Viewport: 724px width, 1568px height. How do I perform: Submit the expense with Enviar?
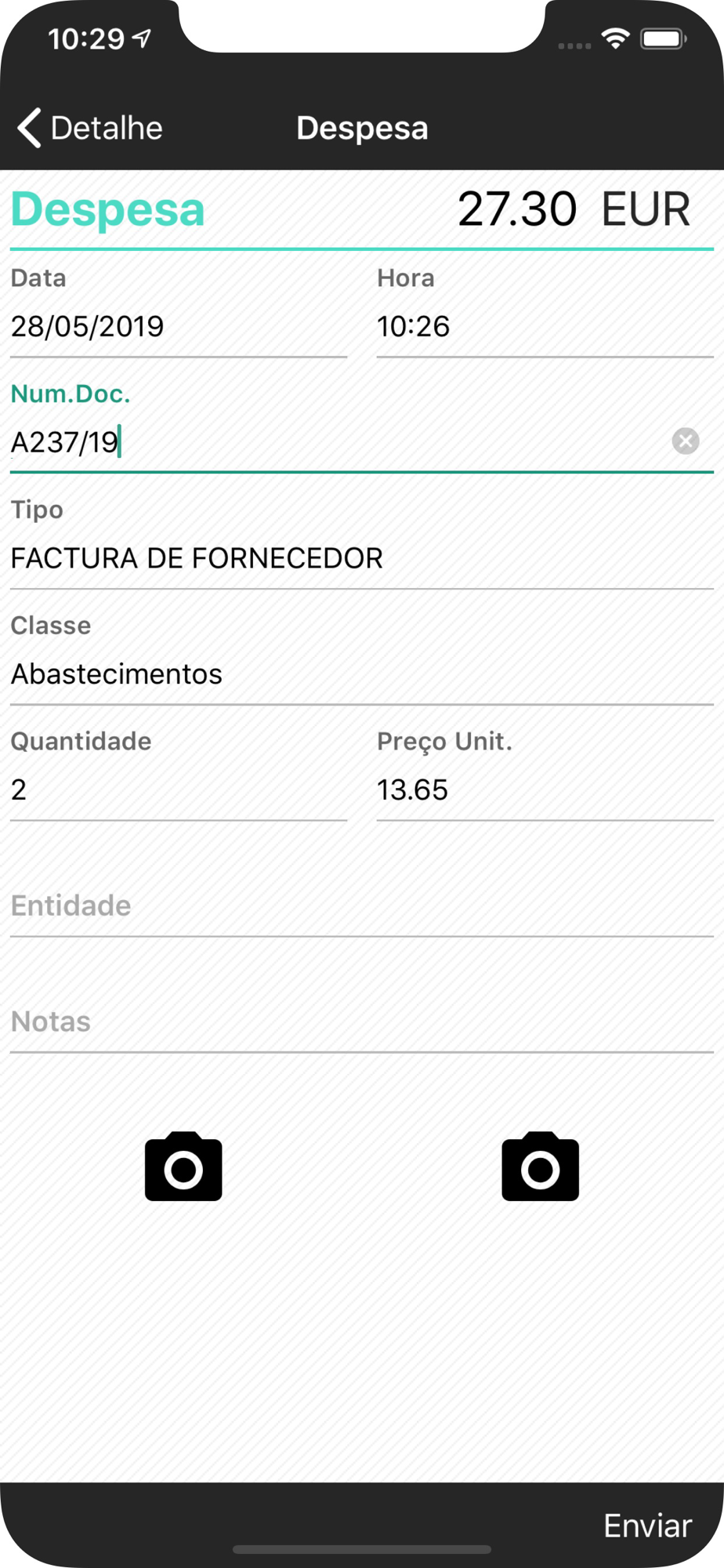[647, 1526]
